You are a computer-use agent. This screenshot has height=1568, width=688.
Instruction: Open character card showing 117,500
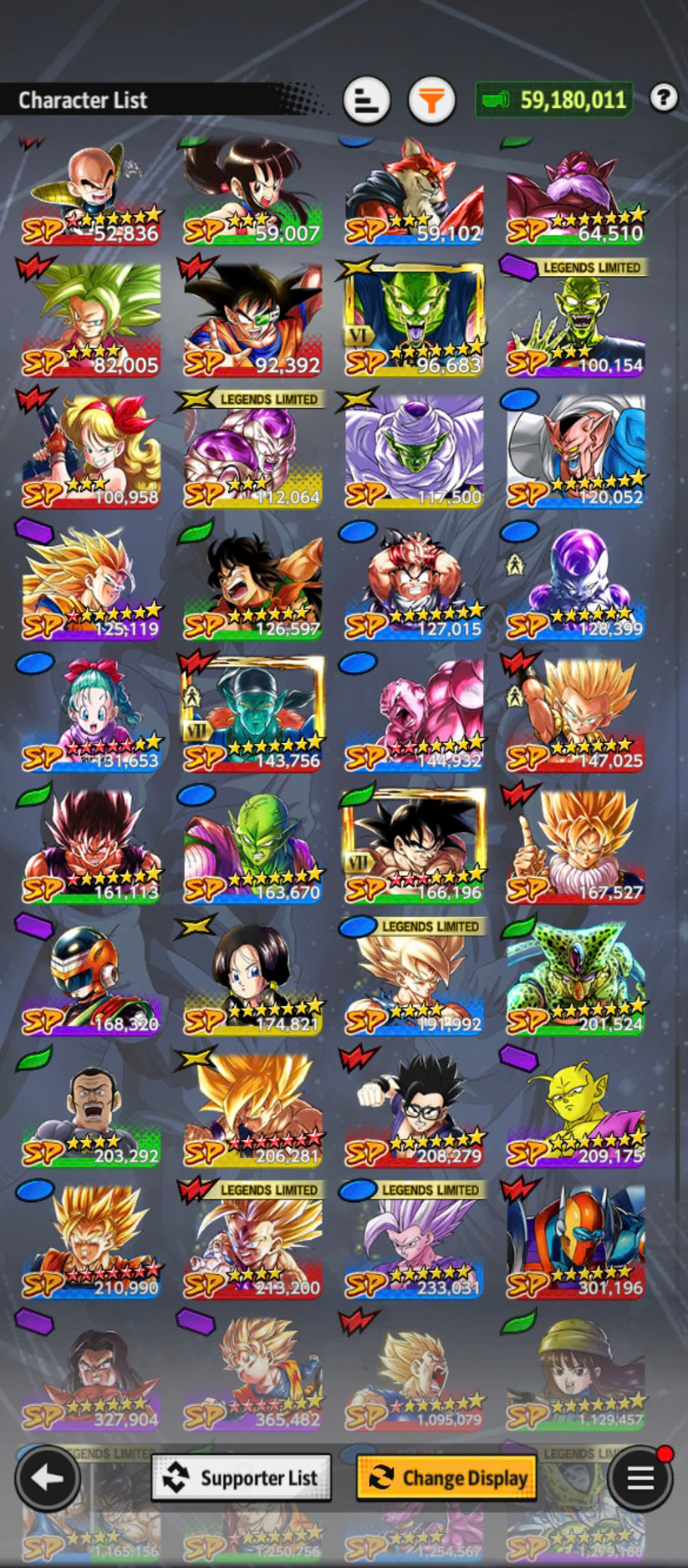pos(414,451)
